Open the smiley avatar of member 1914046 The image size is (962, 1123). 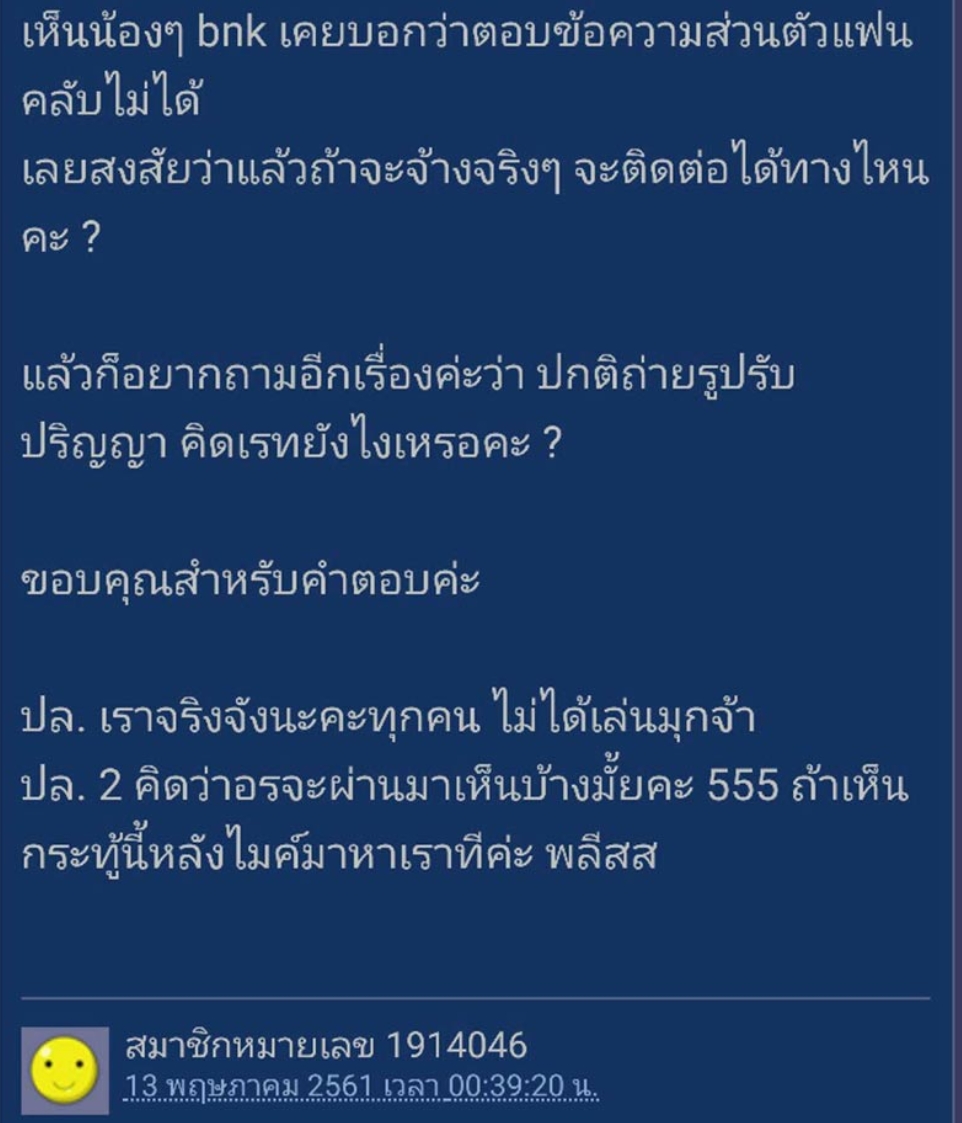pos(65,1069)
